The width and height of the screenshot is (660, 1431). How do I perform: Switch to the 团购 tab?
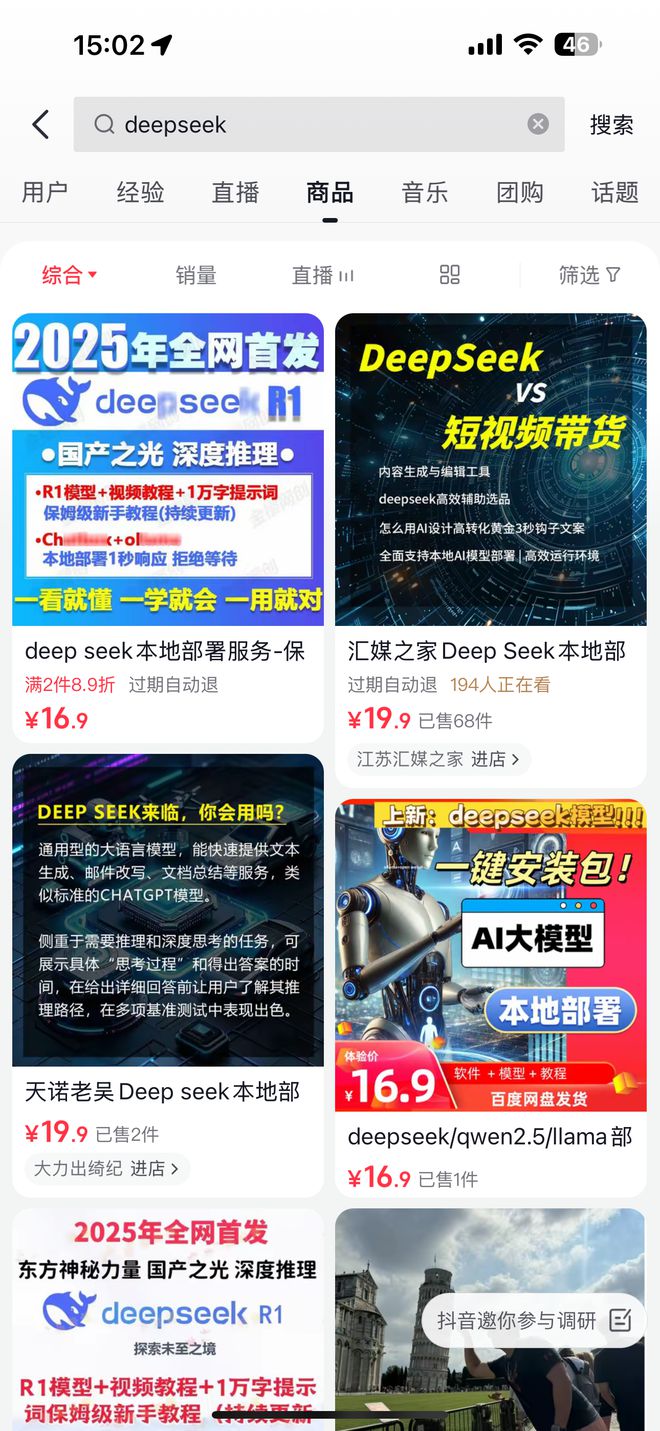pos(520,192)
